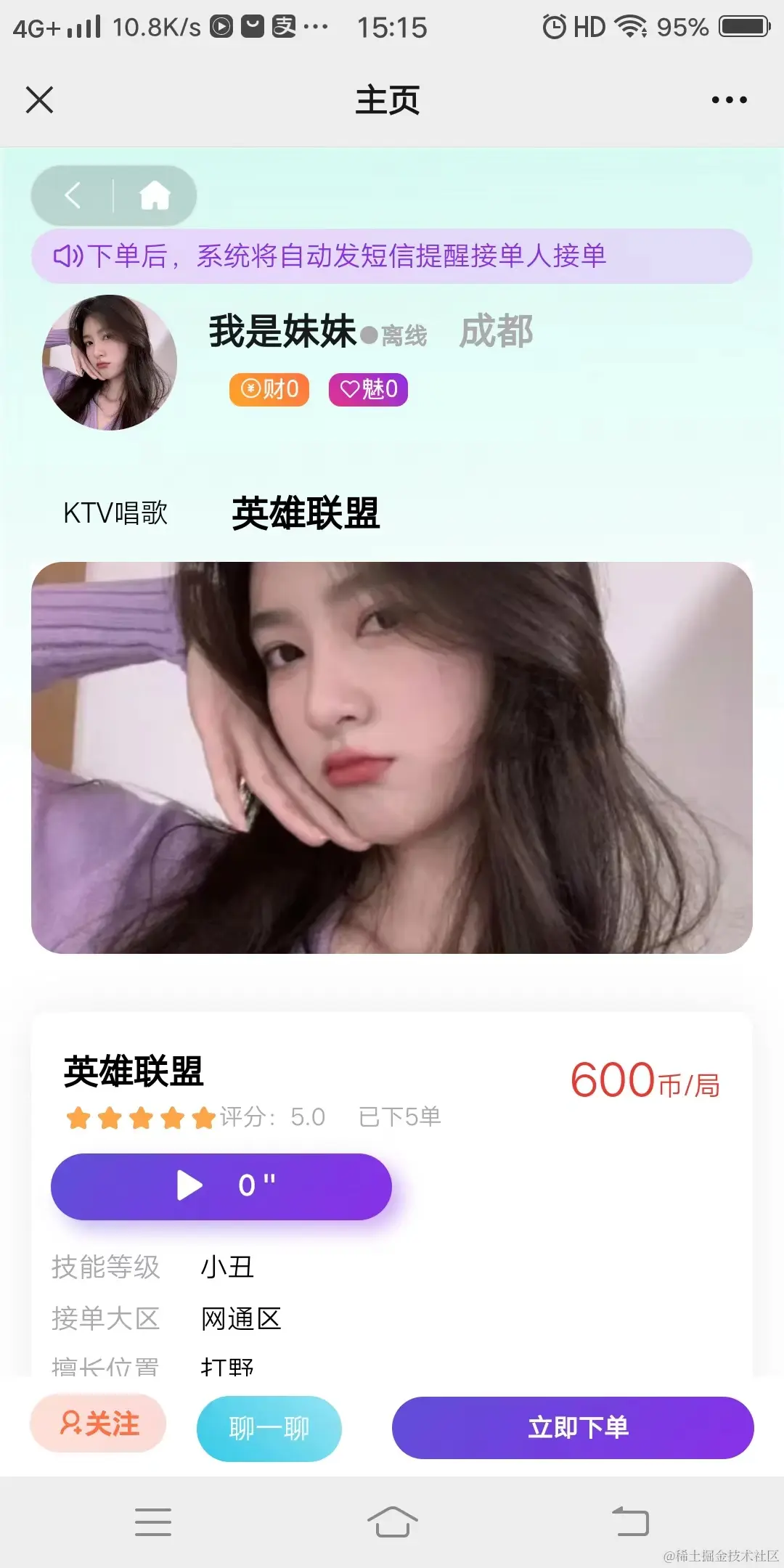Switch to the KTV唱歌 tab
The width and height of the screenshot is (784, 1568).
[115, 513]
